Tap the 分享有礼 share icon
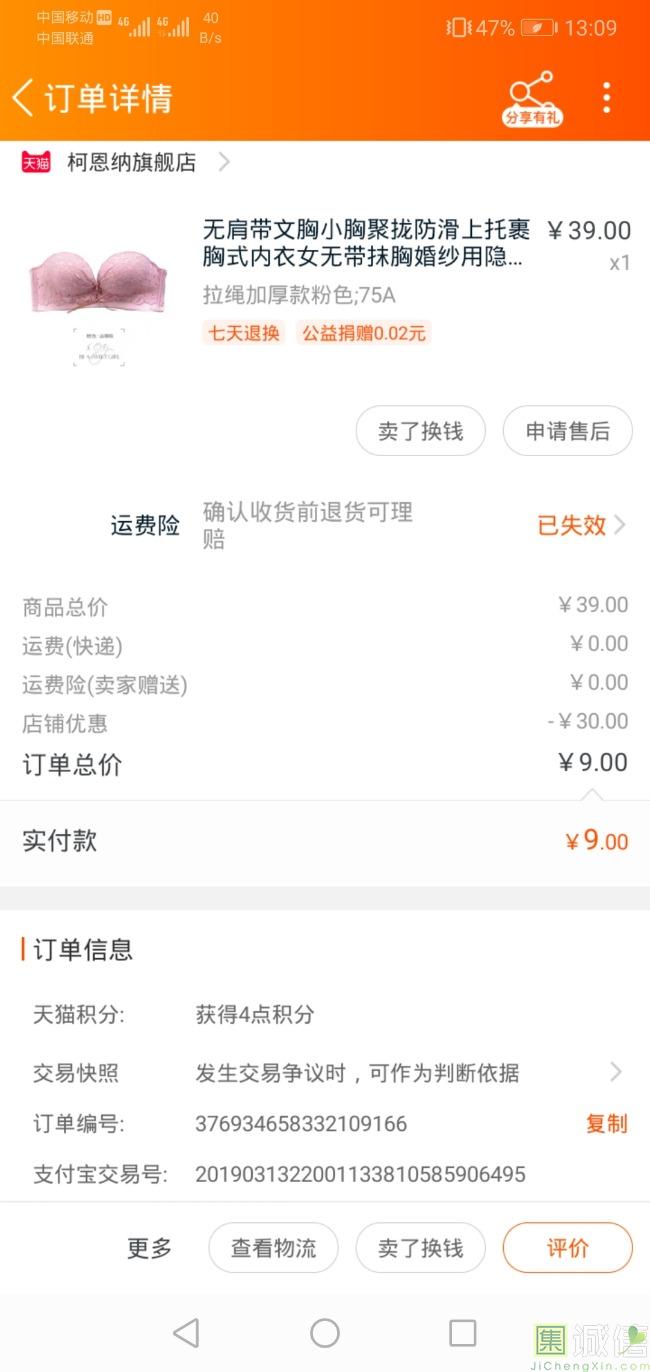Viewport: 650px width, 1372px height. (532, 99)
